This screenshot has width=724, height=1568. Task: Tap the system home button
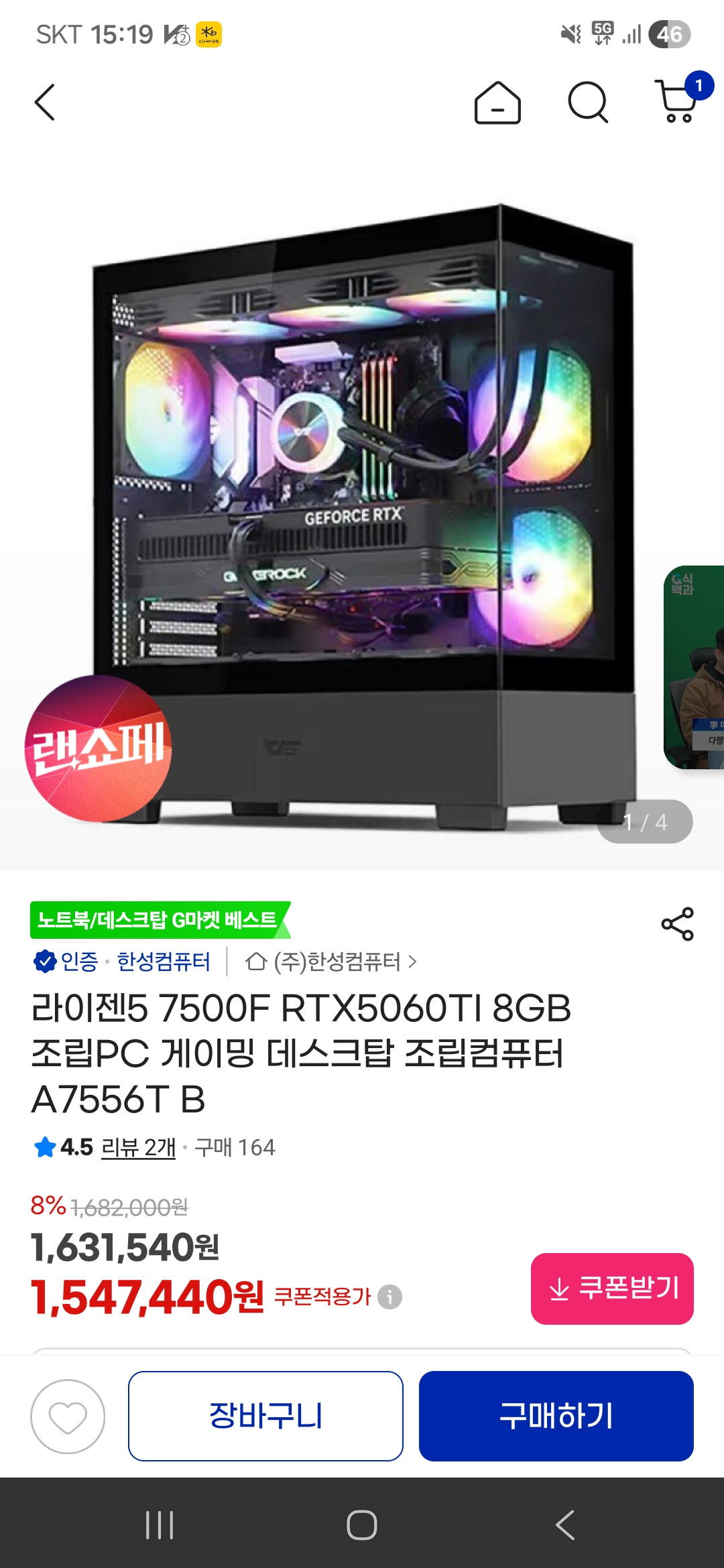point(362,1525)
